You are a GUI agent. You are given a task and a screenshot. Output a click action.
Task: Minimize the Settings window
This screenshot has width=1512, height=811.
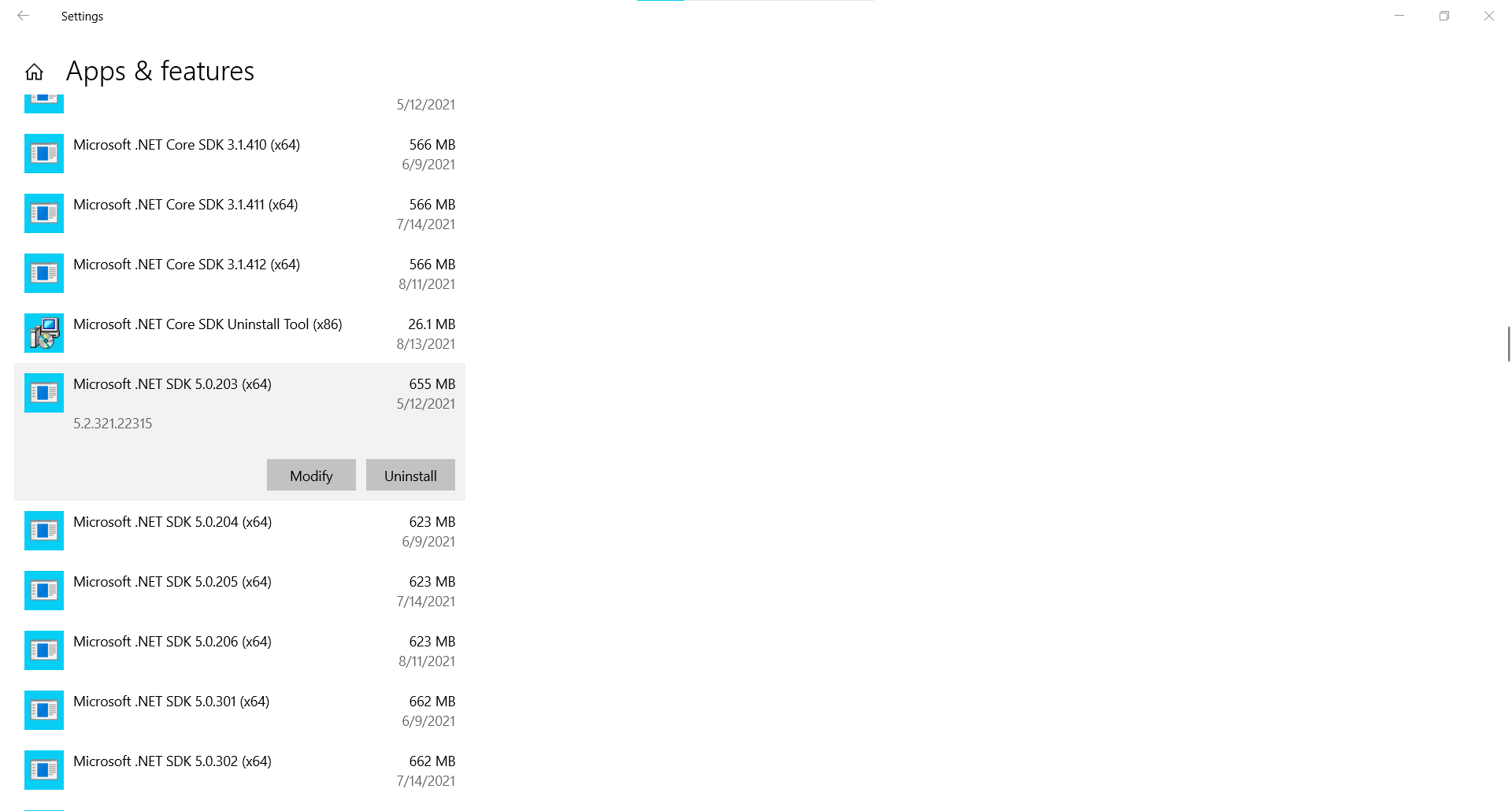coord(1399,16)
